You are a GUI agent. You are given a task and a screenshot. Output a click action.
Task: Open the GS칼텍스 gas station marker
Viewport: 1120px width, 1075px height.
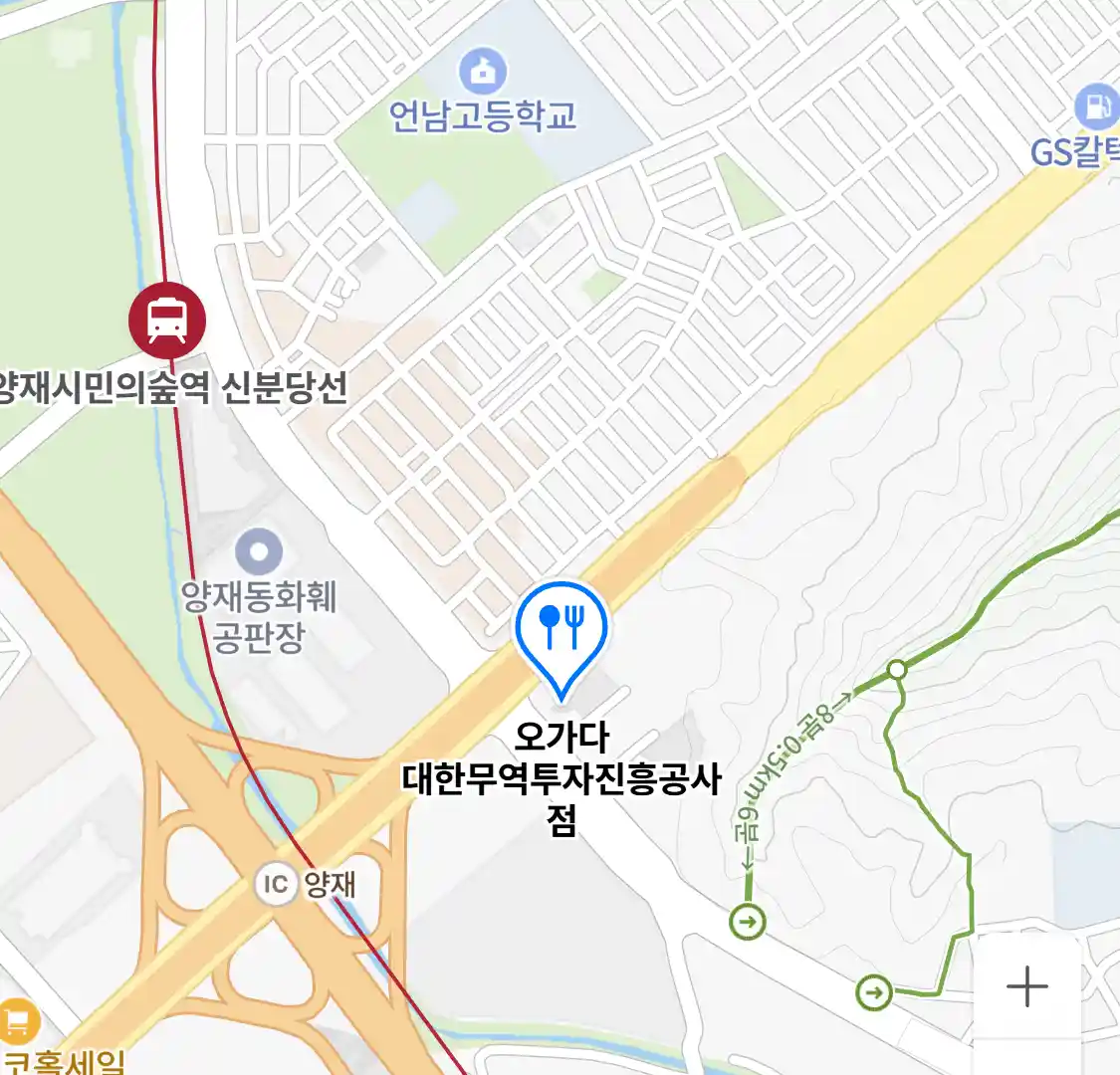coord(1096,106)
